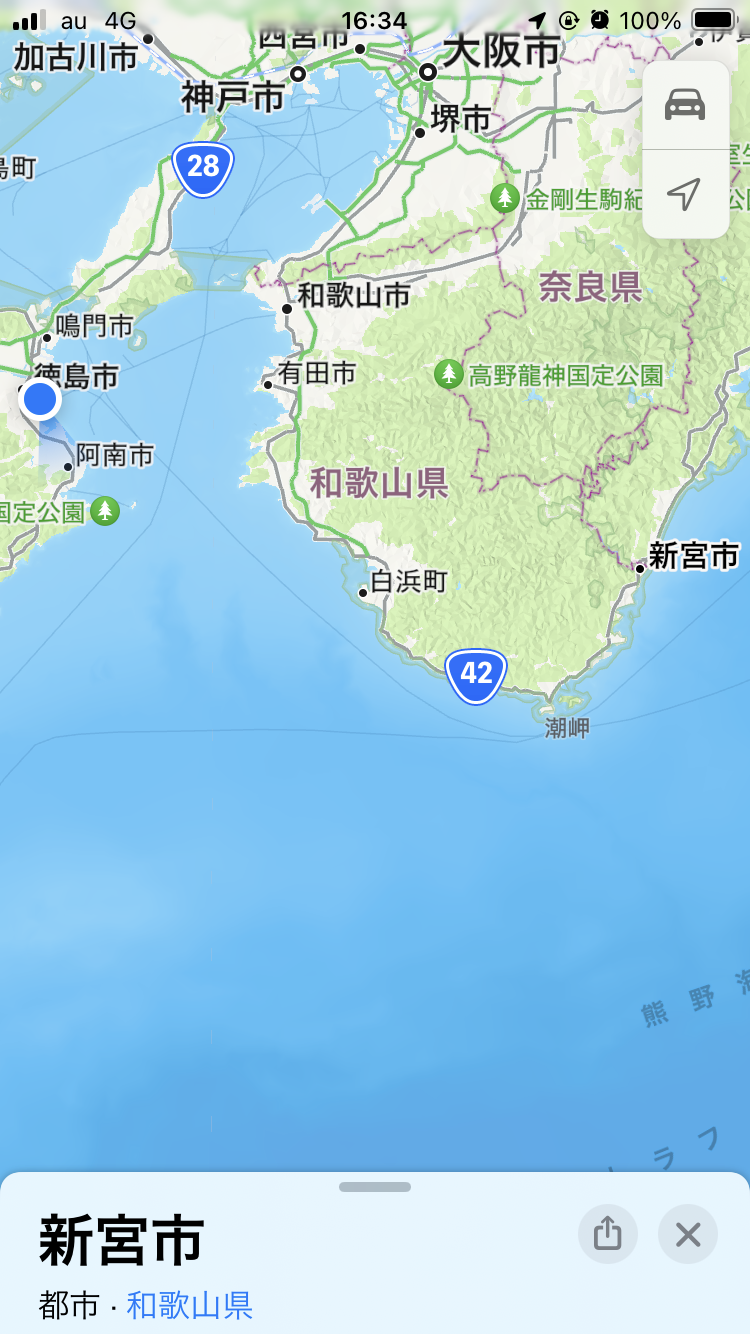Select the 大阪市 city marker
The height and width of the screenshot is (1334, 750).
click(x=428, y=71)
